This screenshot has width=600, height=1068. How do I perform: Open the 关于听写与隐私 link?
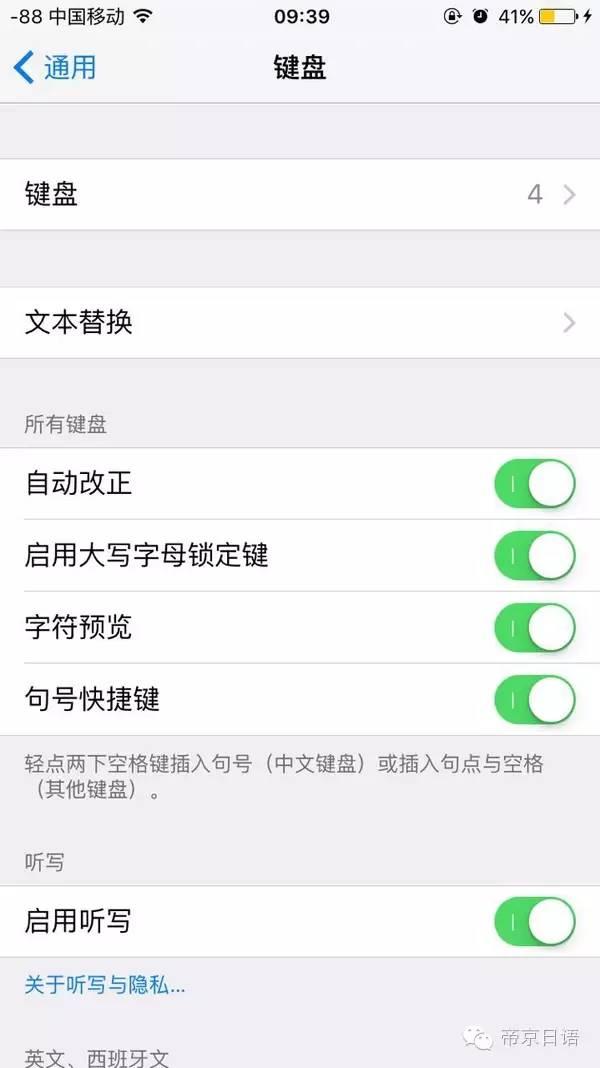click(105, 985)
